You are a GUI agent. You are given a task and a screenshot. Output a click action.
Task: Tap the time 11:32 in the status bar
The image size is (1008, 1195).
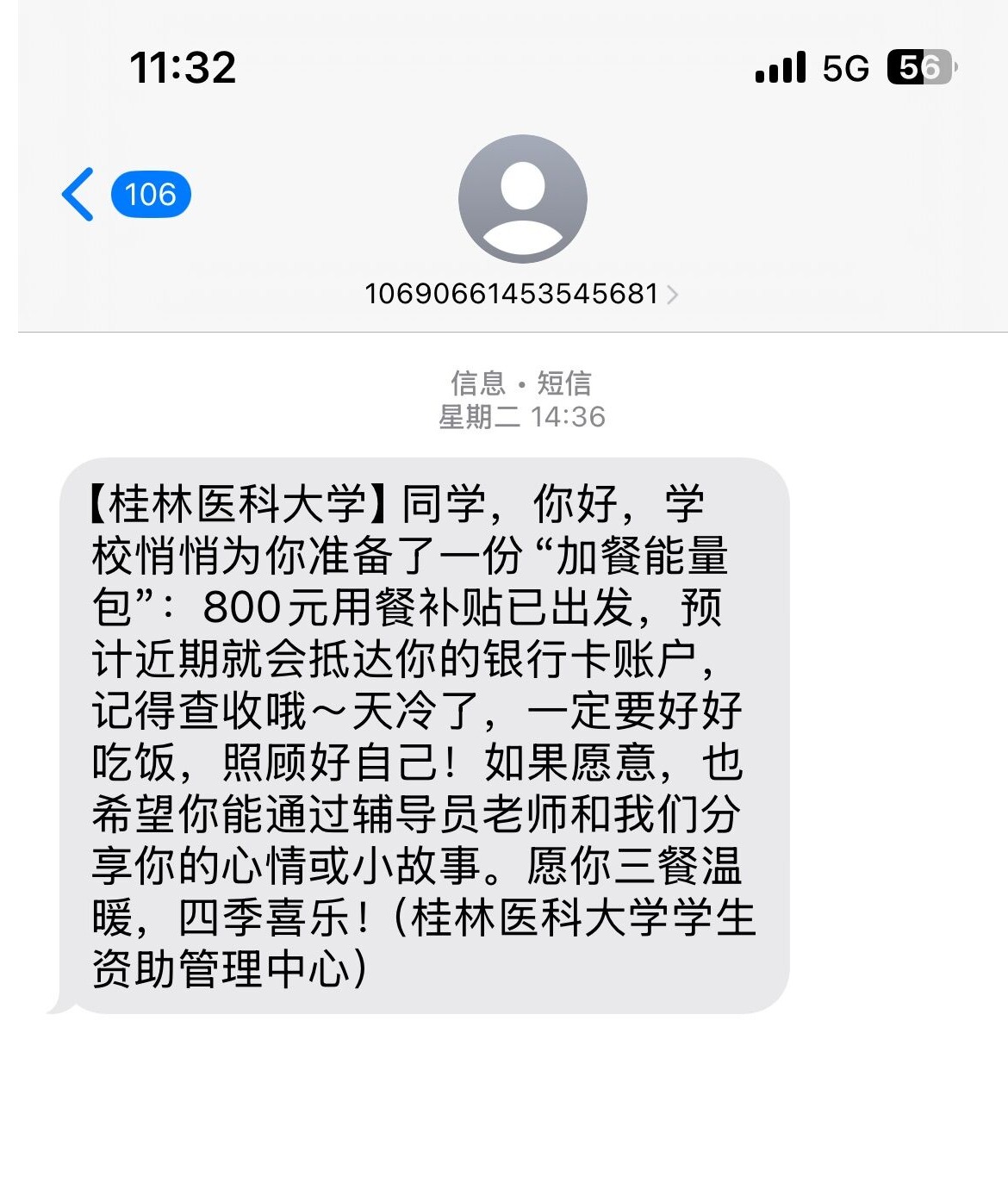pyautogui.click(x=183, y=68)
